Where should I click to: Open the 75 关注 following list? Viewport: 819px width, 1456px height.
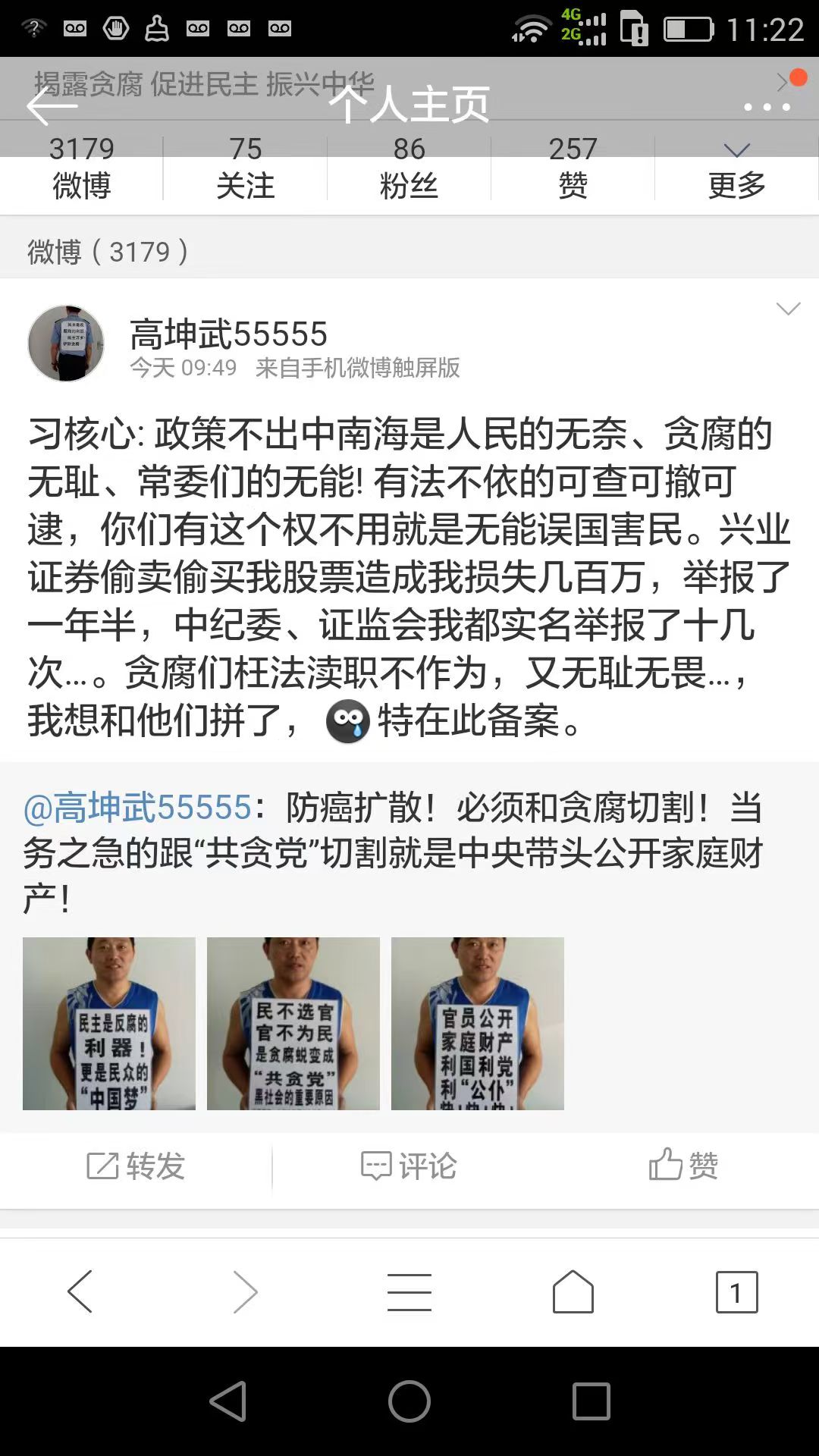(x=245, y=168)
